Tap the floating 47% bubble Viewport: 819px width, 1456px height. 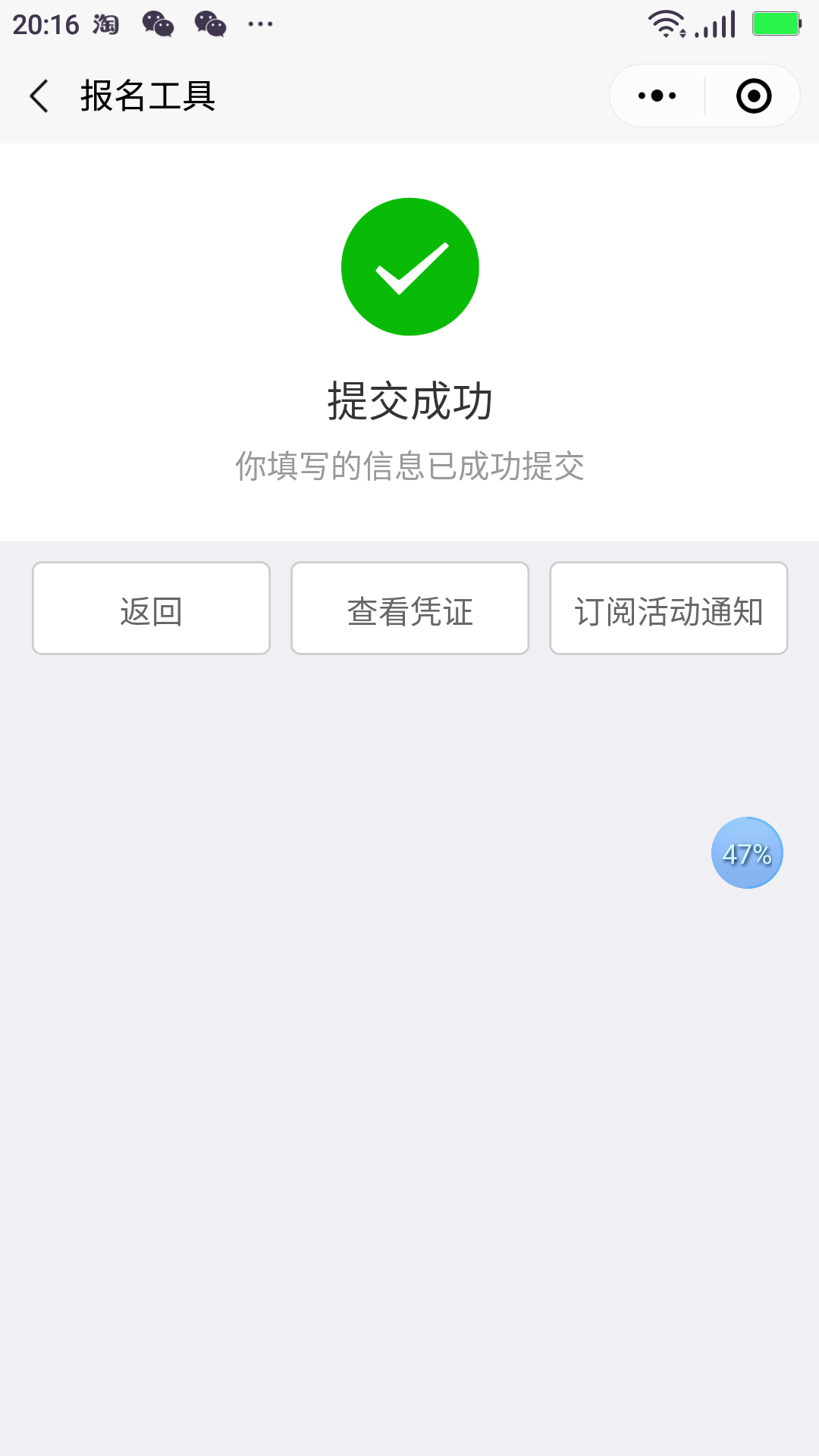coord(747,853)
